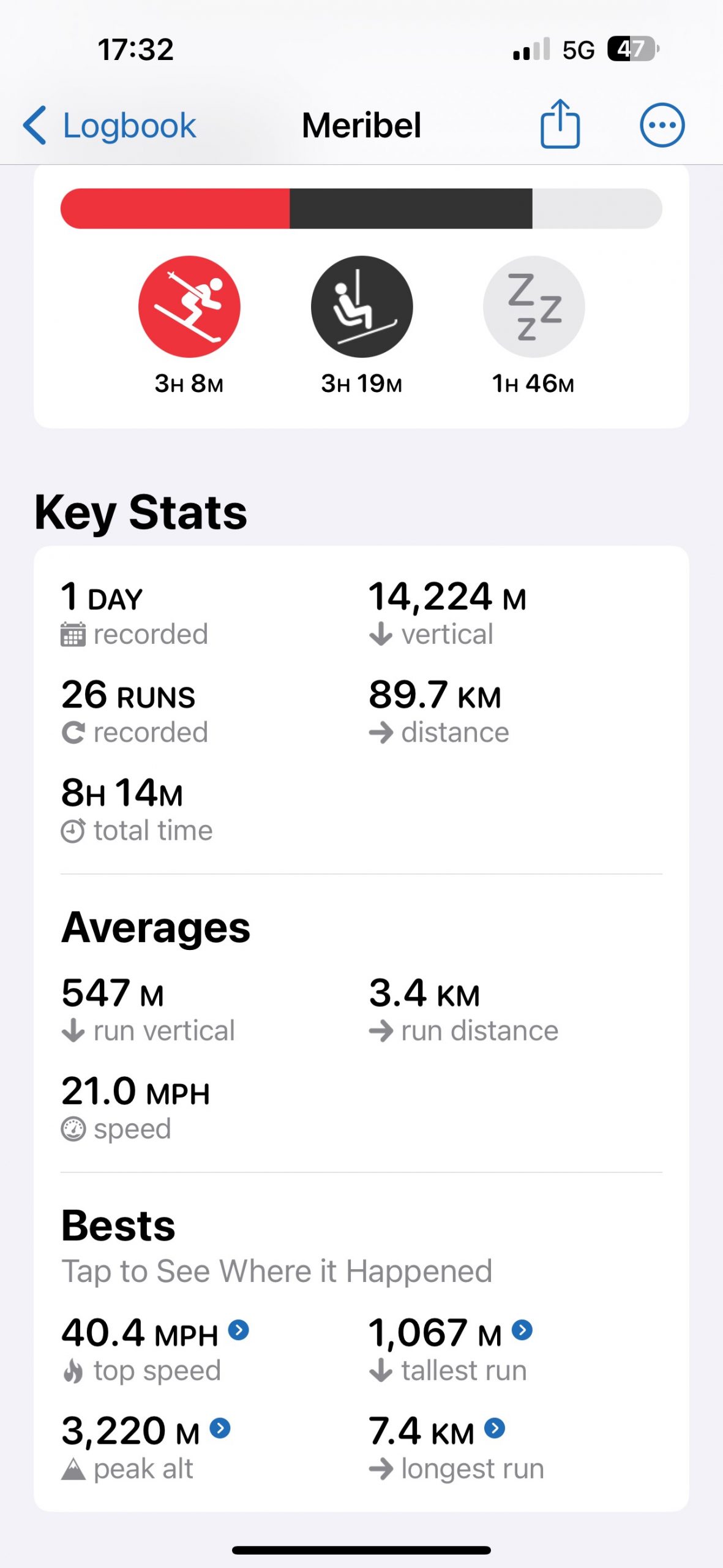Share the Meribel ski day
Viewport: 723px width, 1568px height.
[560, 124]
